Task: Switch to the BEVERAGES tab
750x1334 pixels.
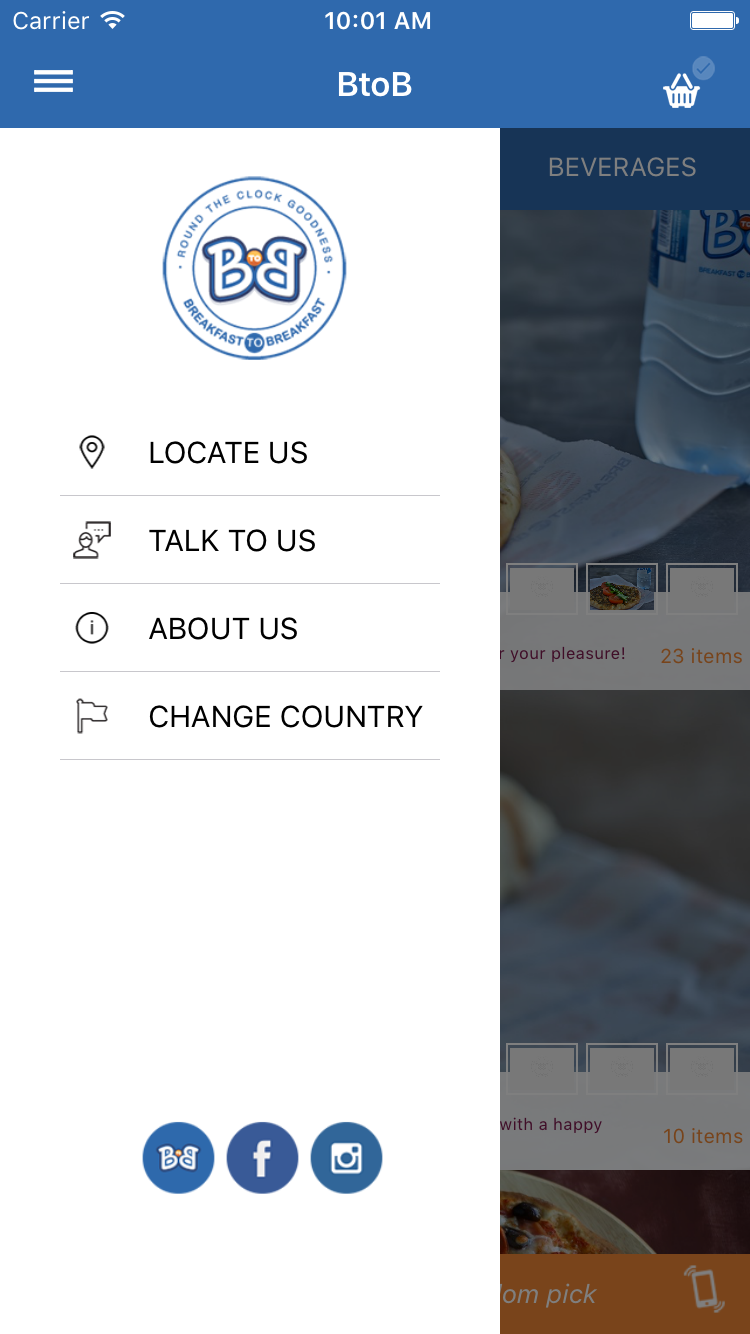Action: pos(622,166)
